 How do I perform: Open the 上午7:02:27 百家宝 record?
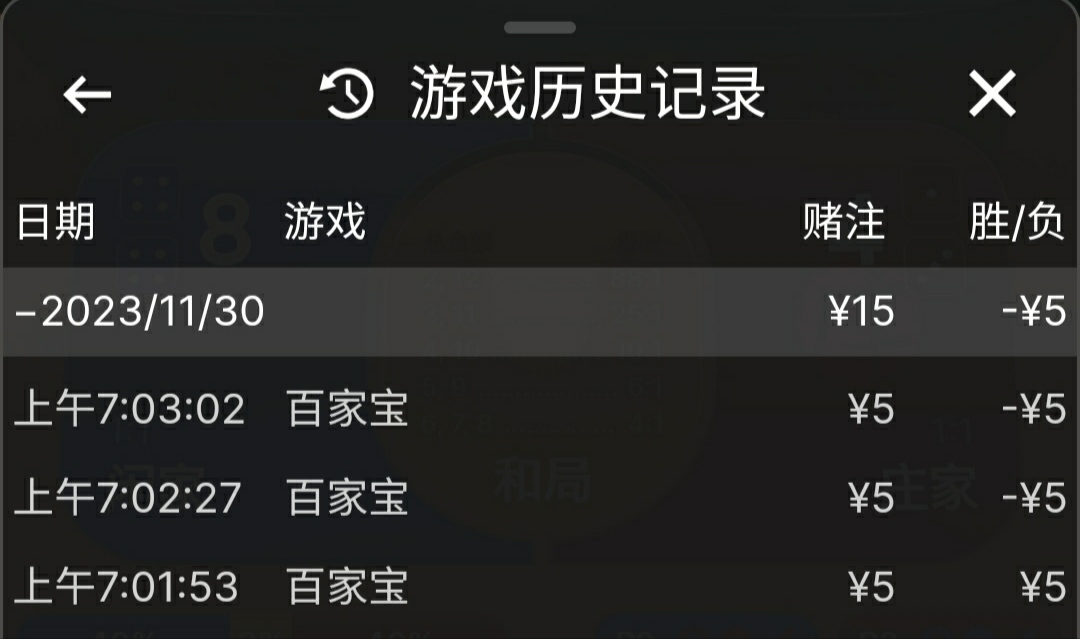click(x=540, y=498)
